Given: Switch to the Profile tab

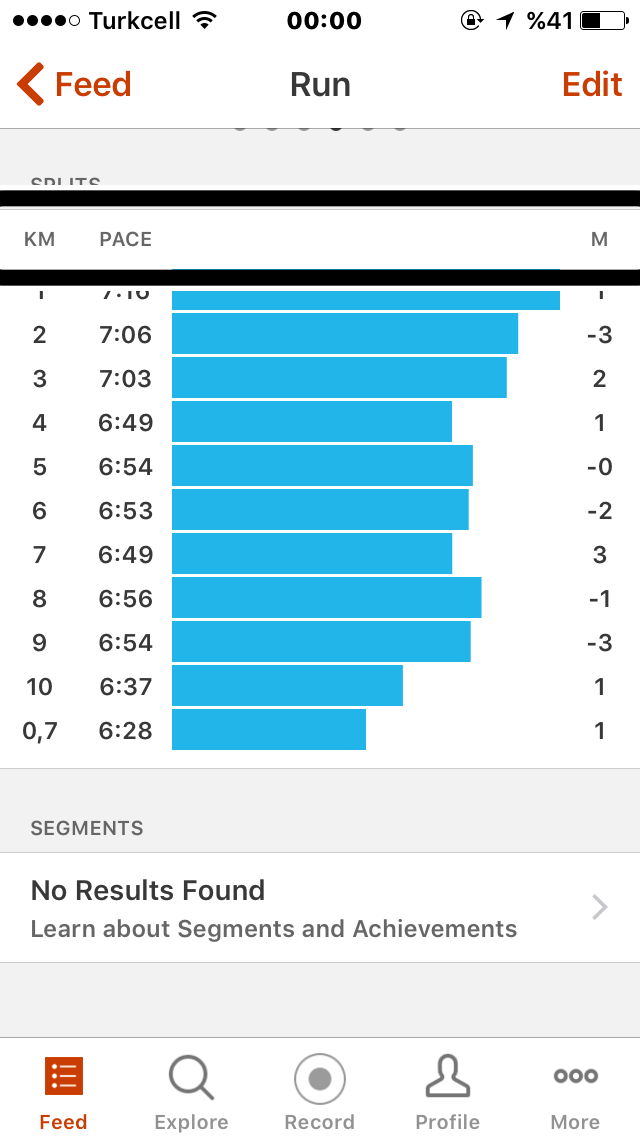Looking at the screenshot, I should click(x=447, y=1093).
